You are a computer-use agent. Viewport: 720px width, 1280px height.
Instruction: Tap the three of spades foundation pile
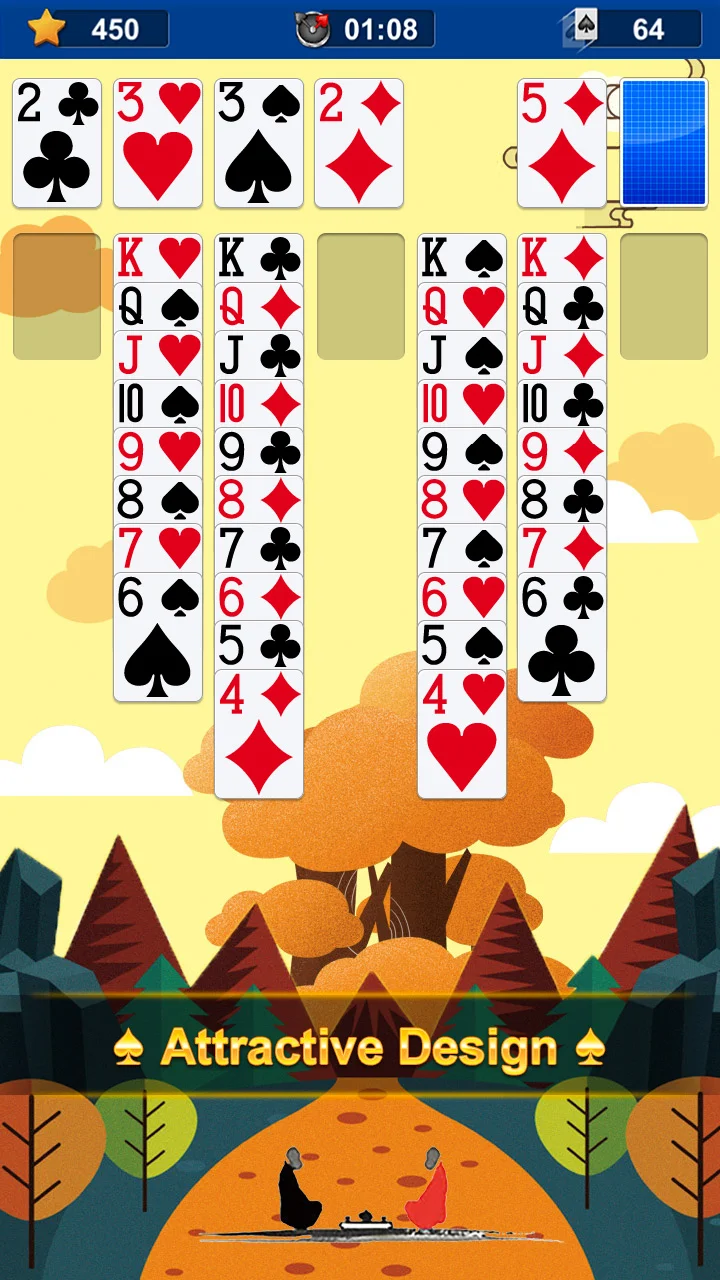pyautogui.click(x=259, y=142)
